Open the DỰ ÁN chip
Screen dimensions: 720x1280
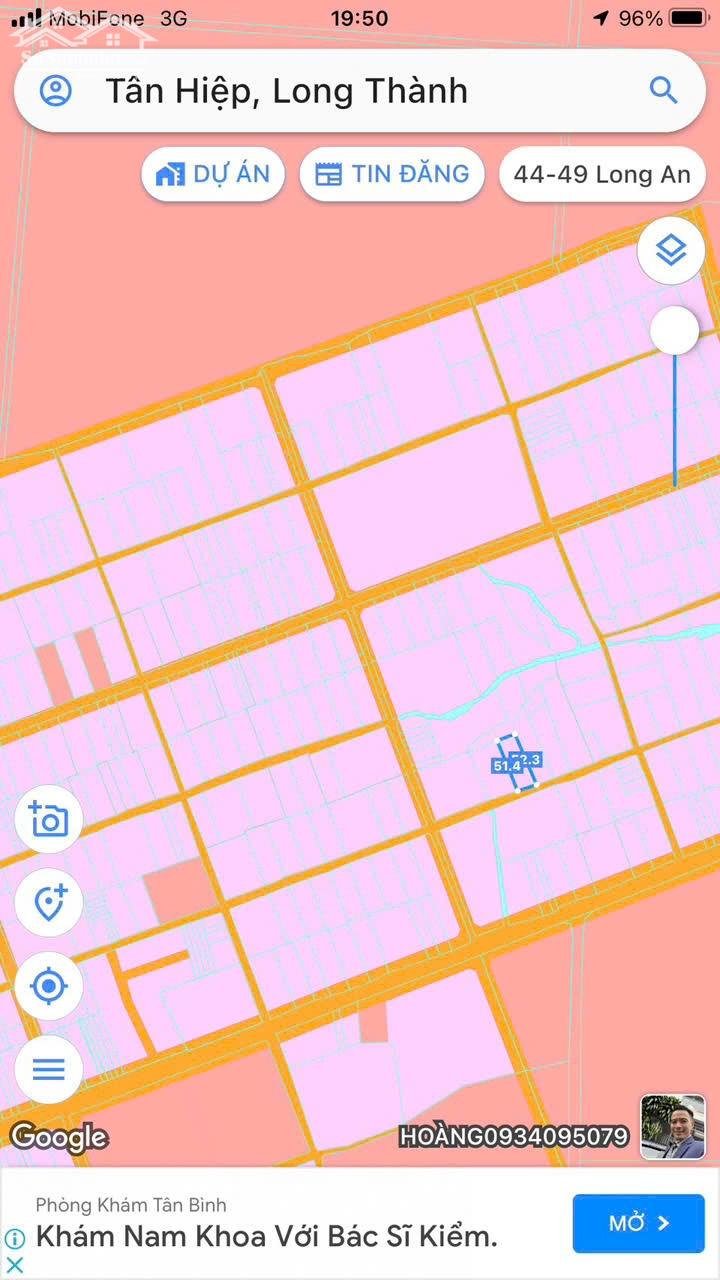[213, 174]
